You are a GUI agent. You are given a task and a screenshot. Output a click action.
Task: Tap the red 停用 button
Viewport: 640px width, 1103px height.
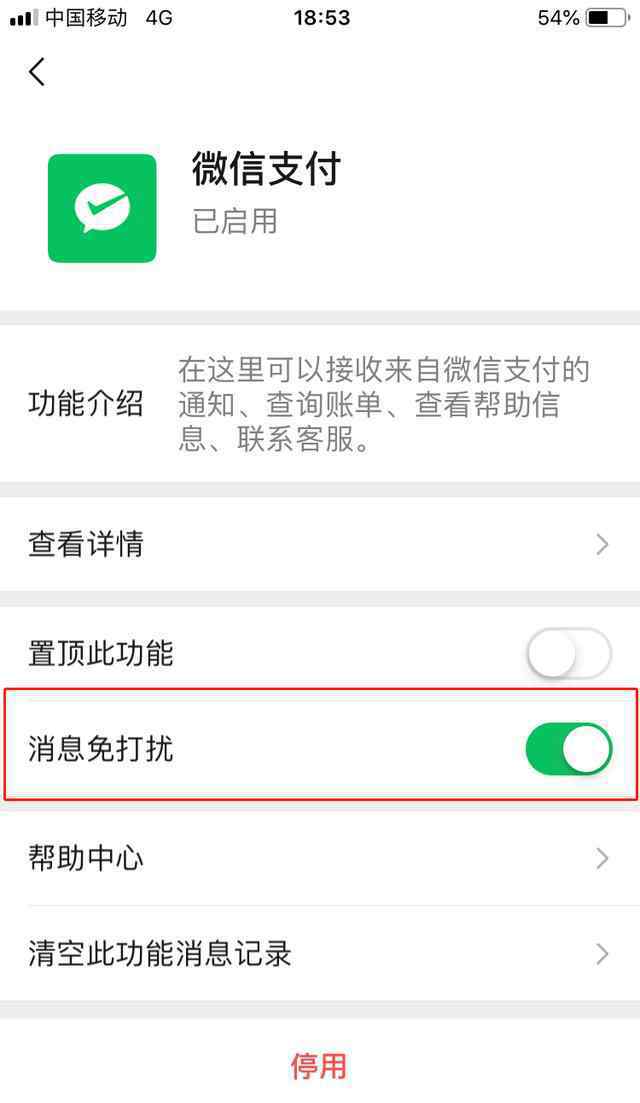point(319,1066)
